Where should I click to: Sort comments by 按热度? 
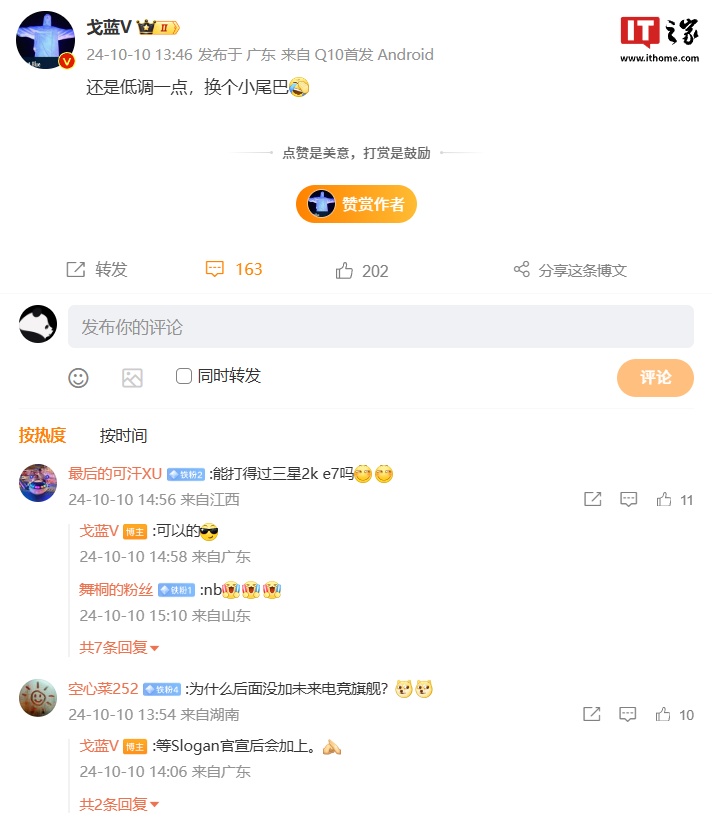pos(42,435)
